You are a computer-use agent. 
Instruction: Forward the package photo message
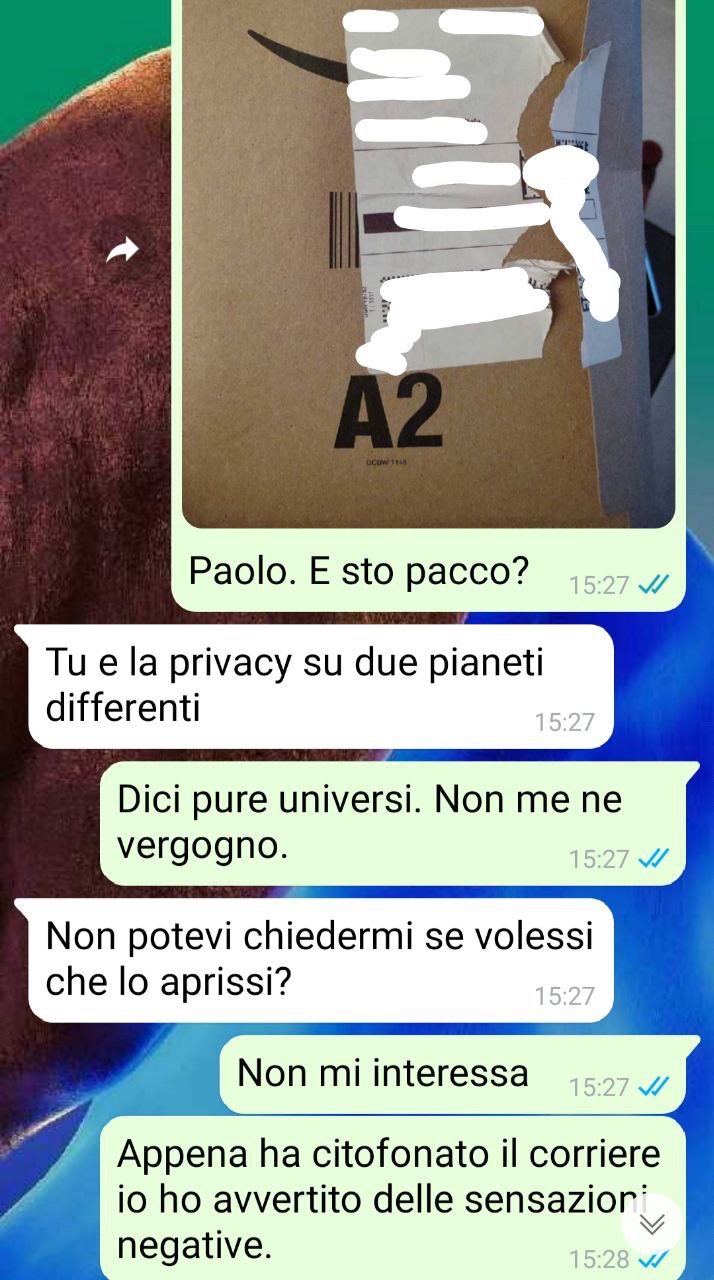(122, 250)
